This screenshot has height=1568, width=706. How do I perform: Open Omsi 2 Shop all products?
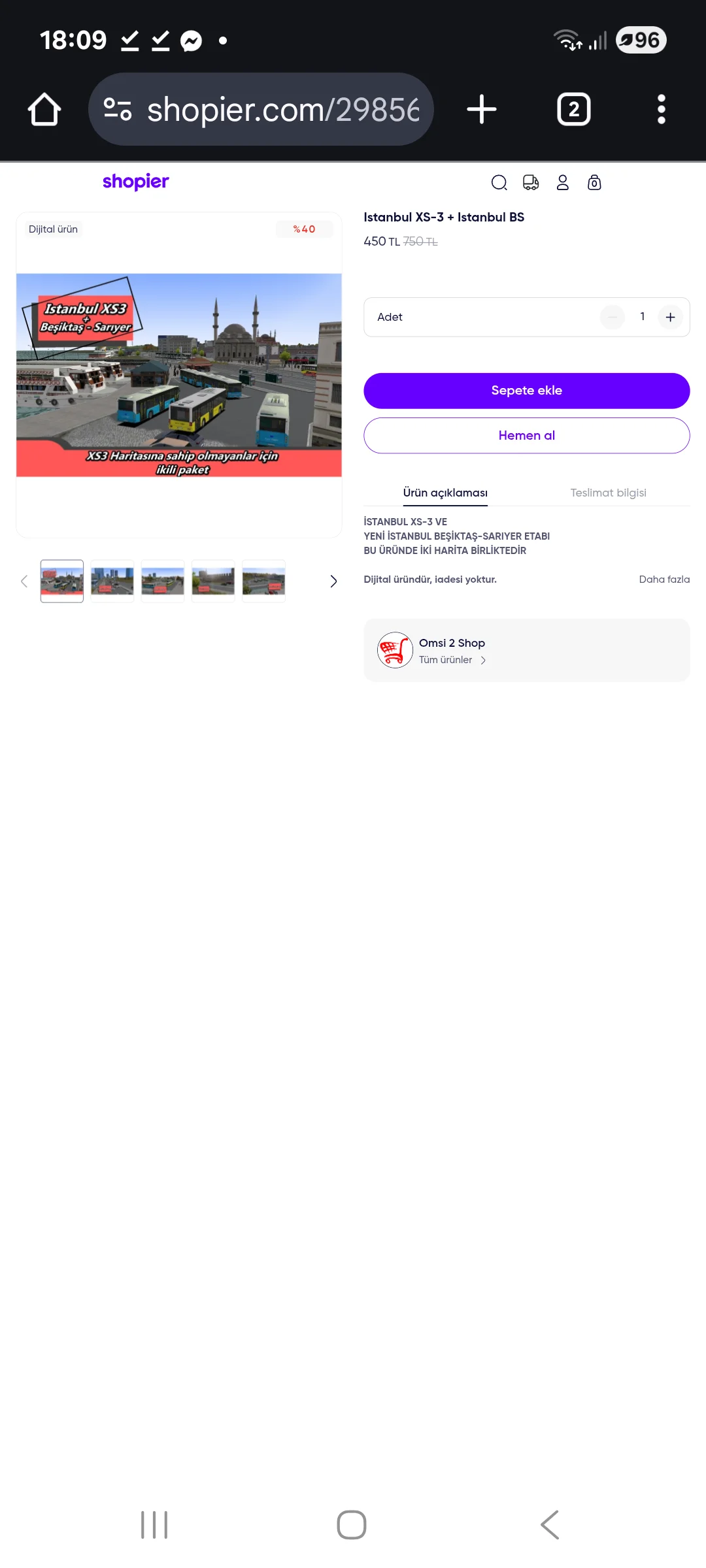coord(452,660)
